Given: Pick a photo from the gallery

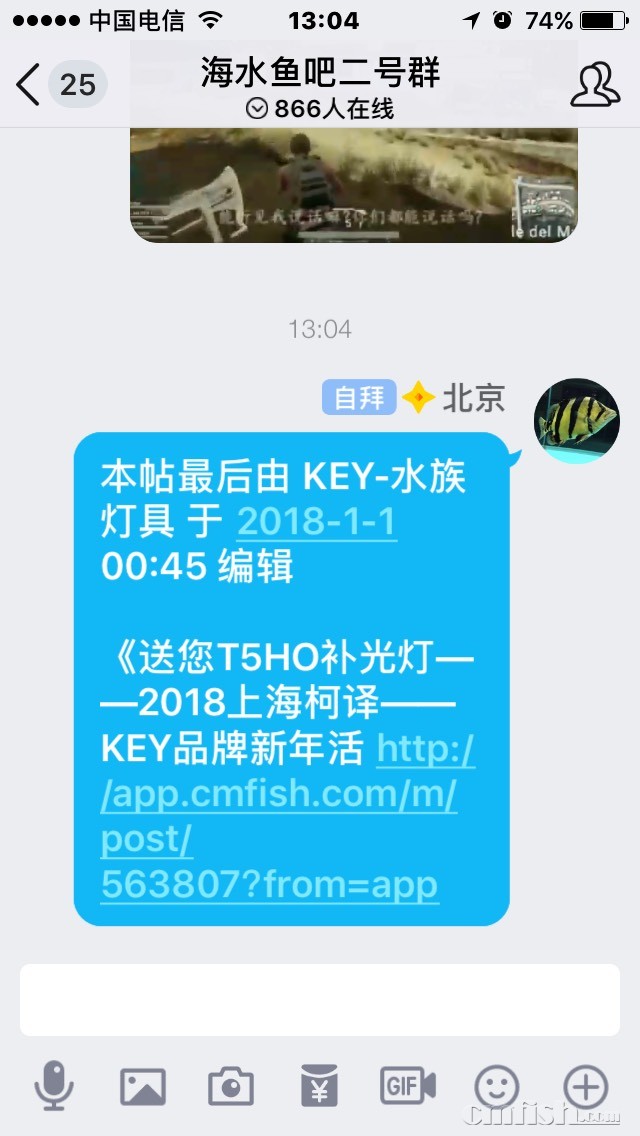Looking at the screenshot, I should (x=143, y=1086).
